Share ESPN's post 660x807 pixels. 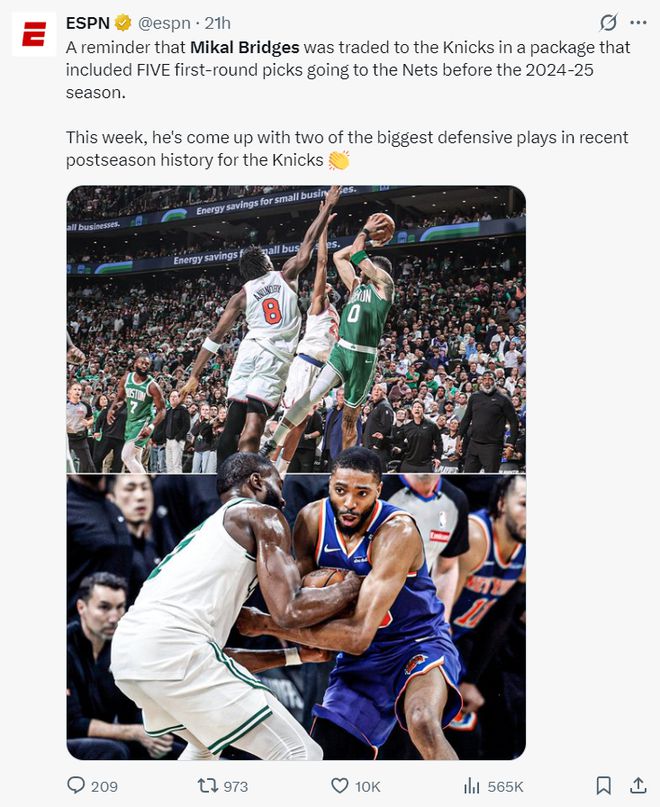[x=637, y=786]
